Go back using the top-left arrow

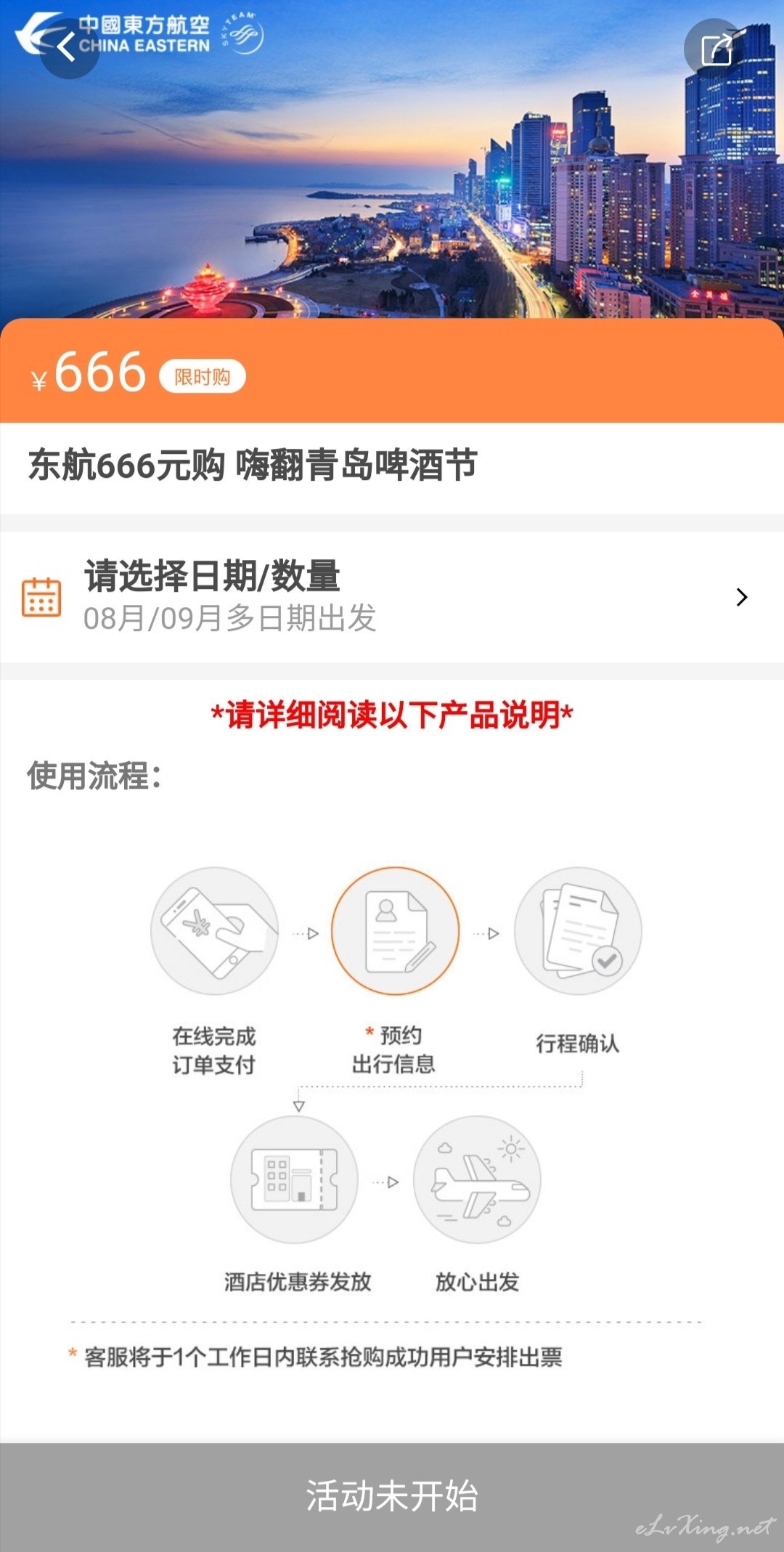tap(68, 48)
